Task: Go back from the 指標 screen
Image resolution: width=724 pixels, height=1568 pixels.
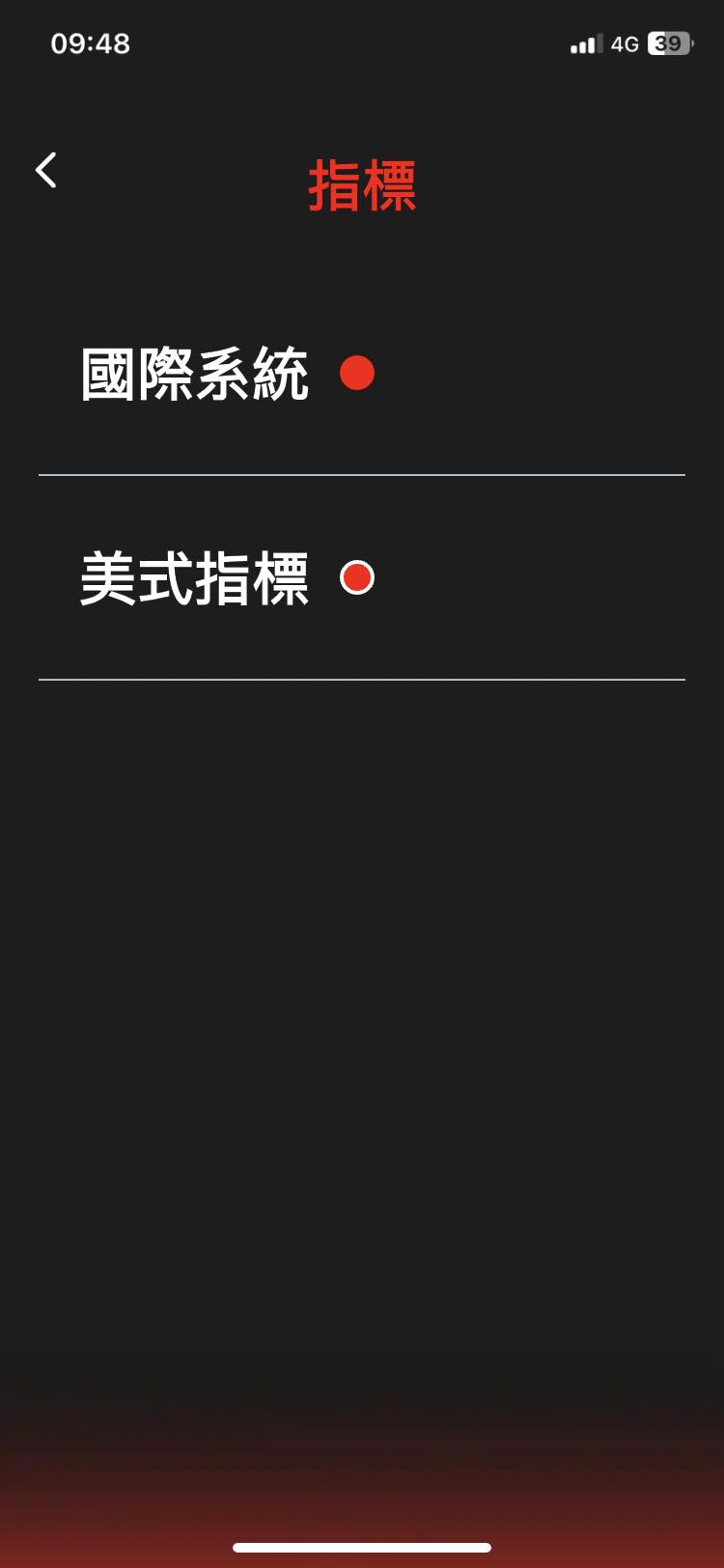Action: pos(46,171)
